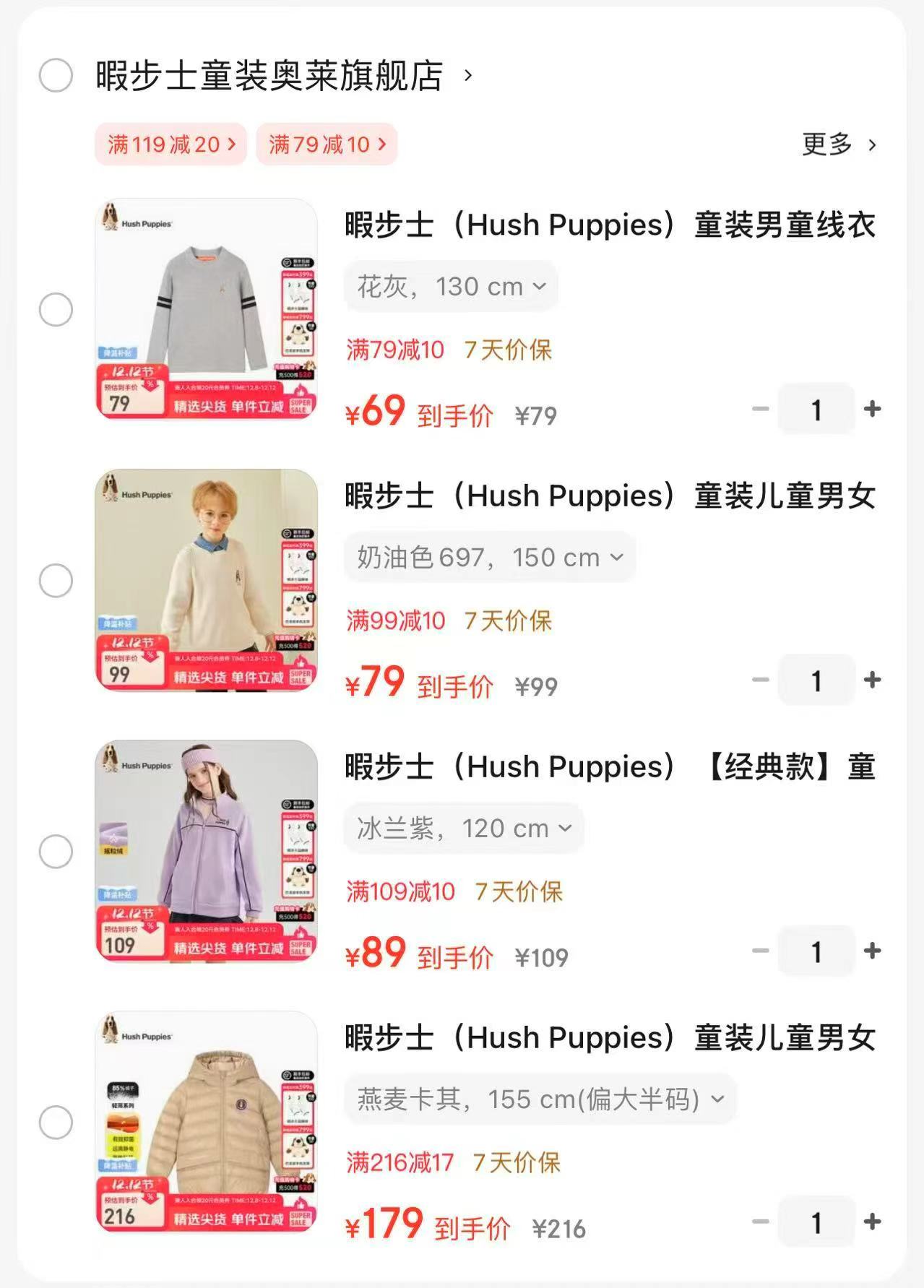View 更多 store promotions

839,144
